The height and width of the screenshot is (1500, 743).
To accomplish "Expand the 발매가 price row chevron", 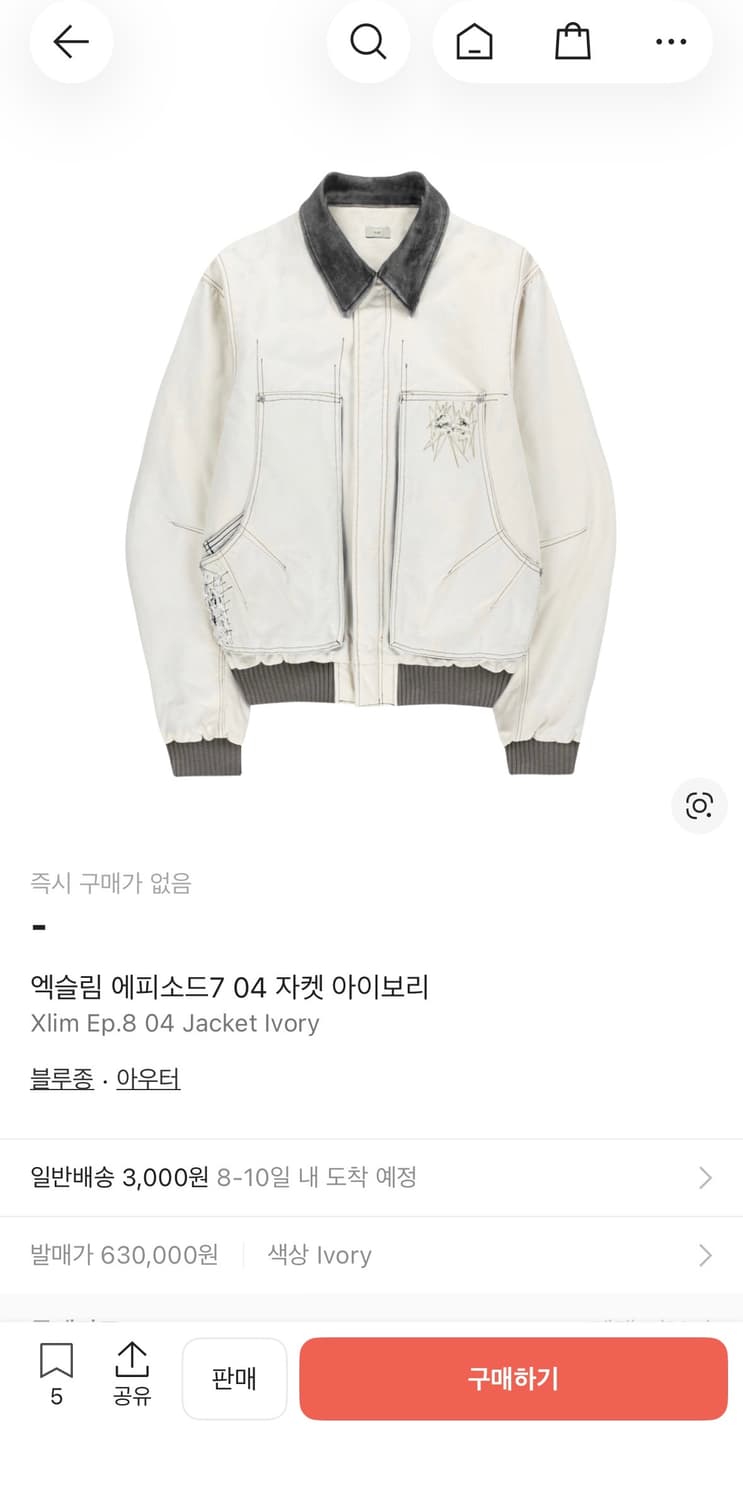I will pos(705,1255).
